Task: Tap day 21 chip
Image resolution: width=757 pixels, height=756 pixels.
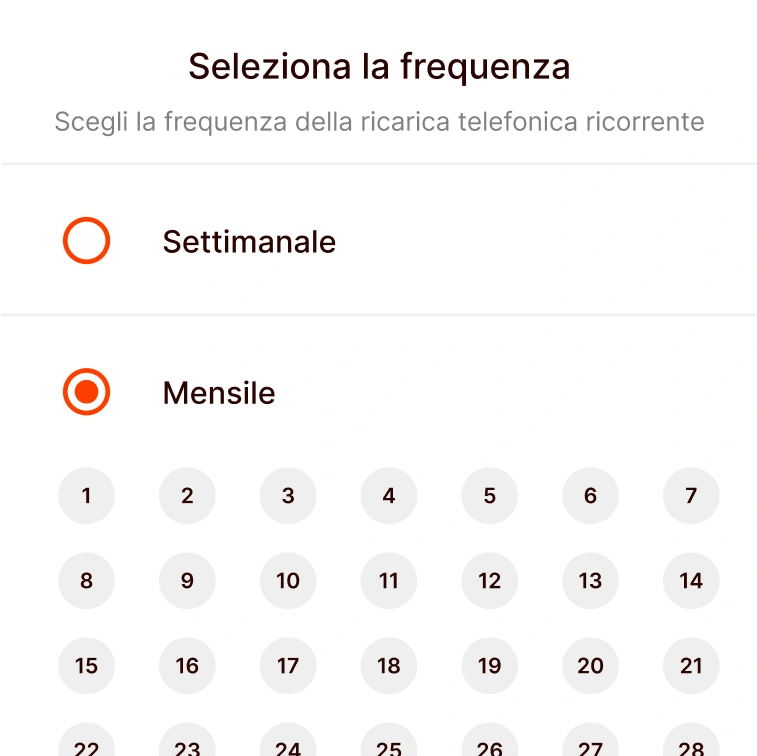Action: click(691, 666)
